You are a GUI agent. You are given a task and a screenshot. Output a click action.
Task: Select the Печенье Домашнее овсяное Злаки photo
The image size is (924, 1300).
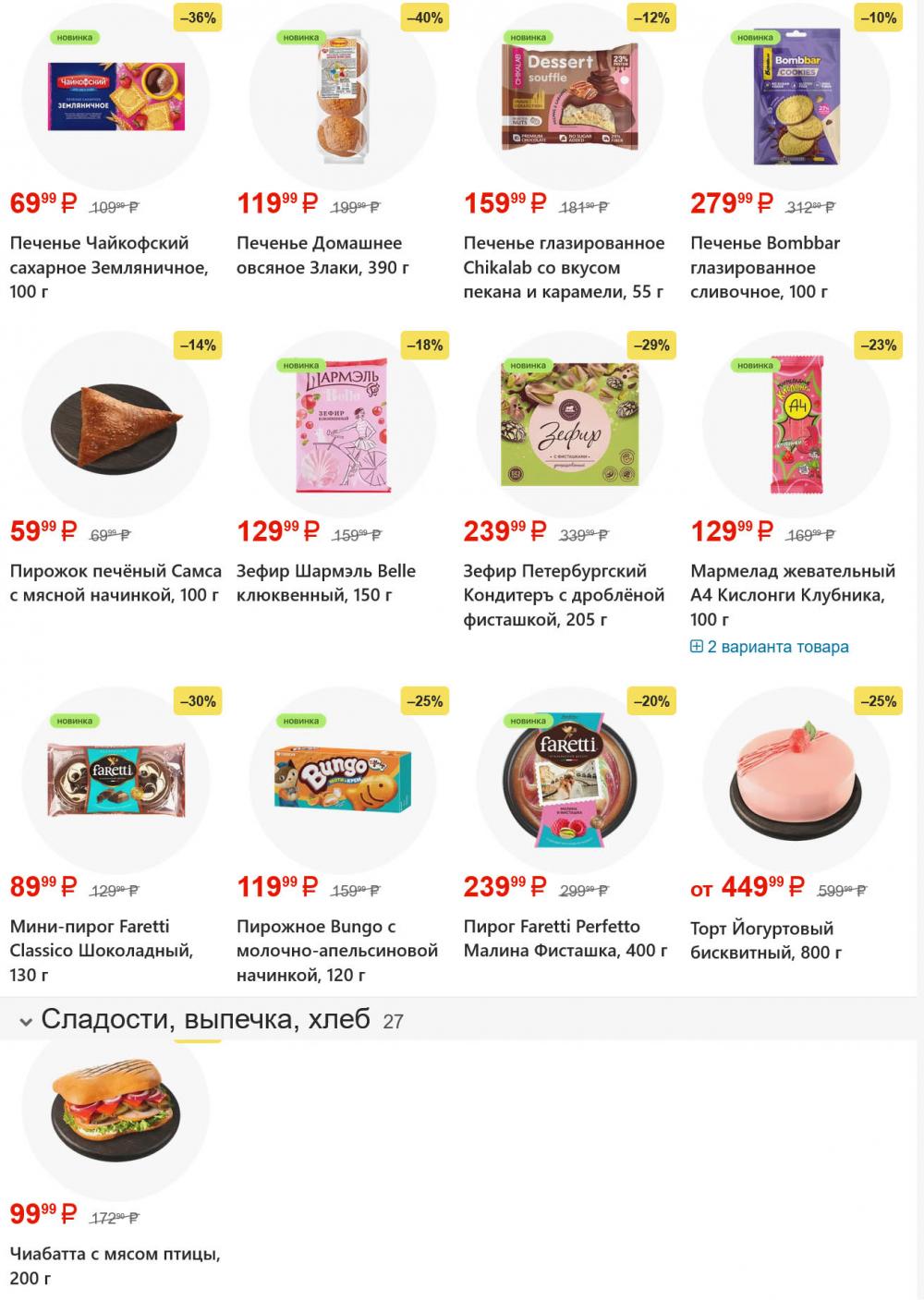pyautogui.click(x=342, y=102)
